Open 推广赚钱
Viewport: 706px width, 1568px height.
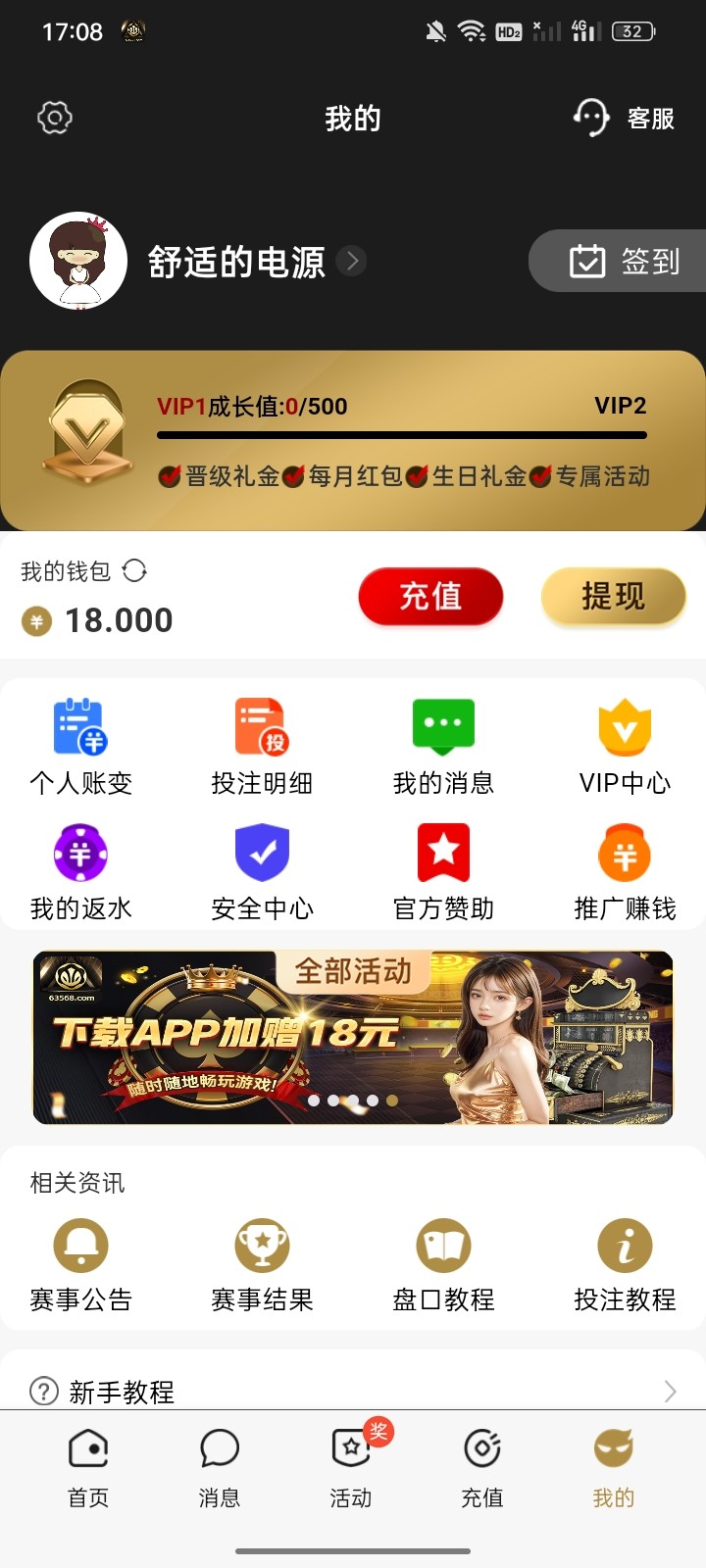pos(625,872)
